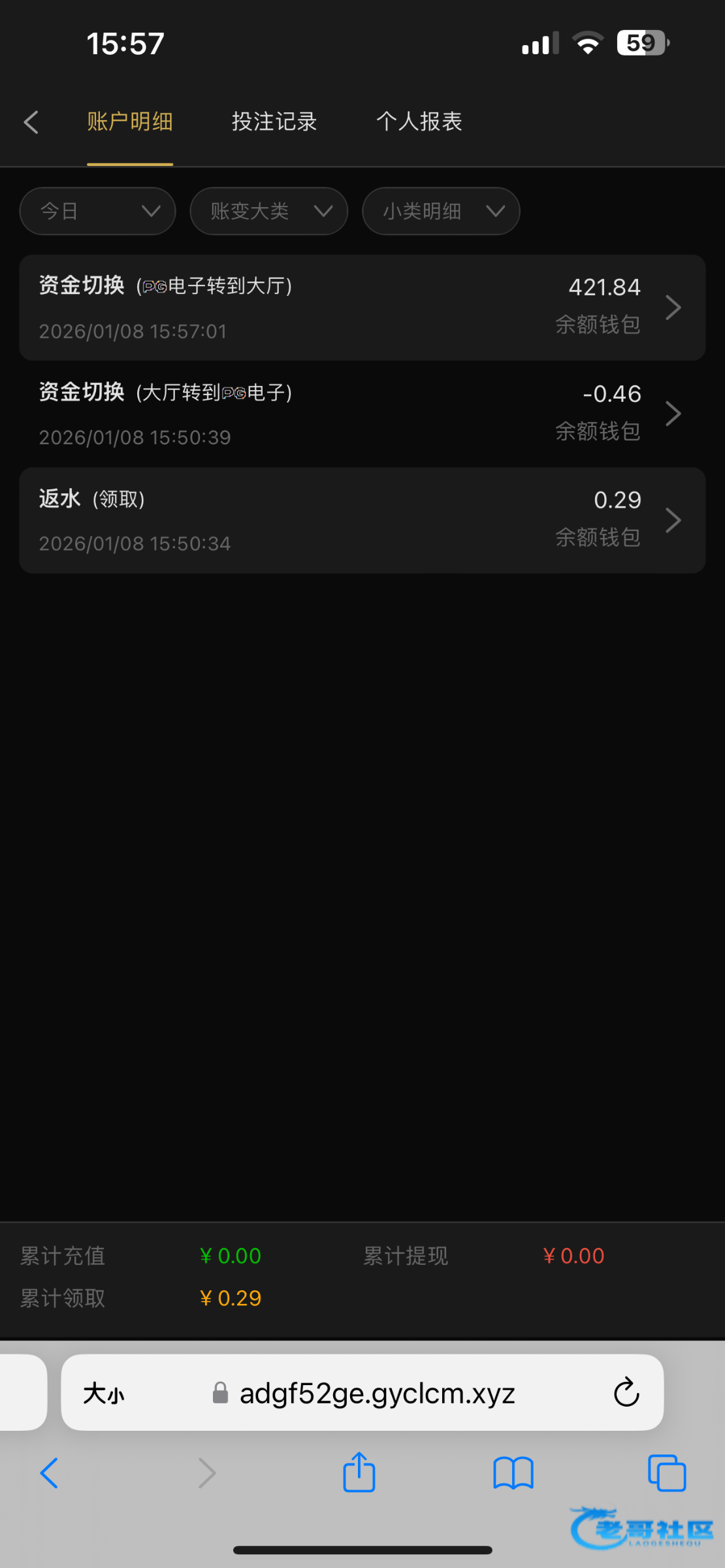Open the 今日 date dropdown
This screenshot has width=725, height=1568.
98,211
